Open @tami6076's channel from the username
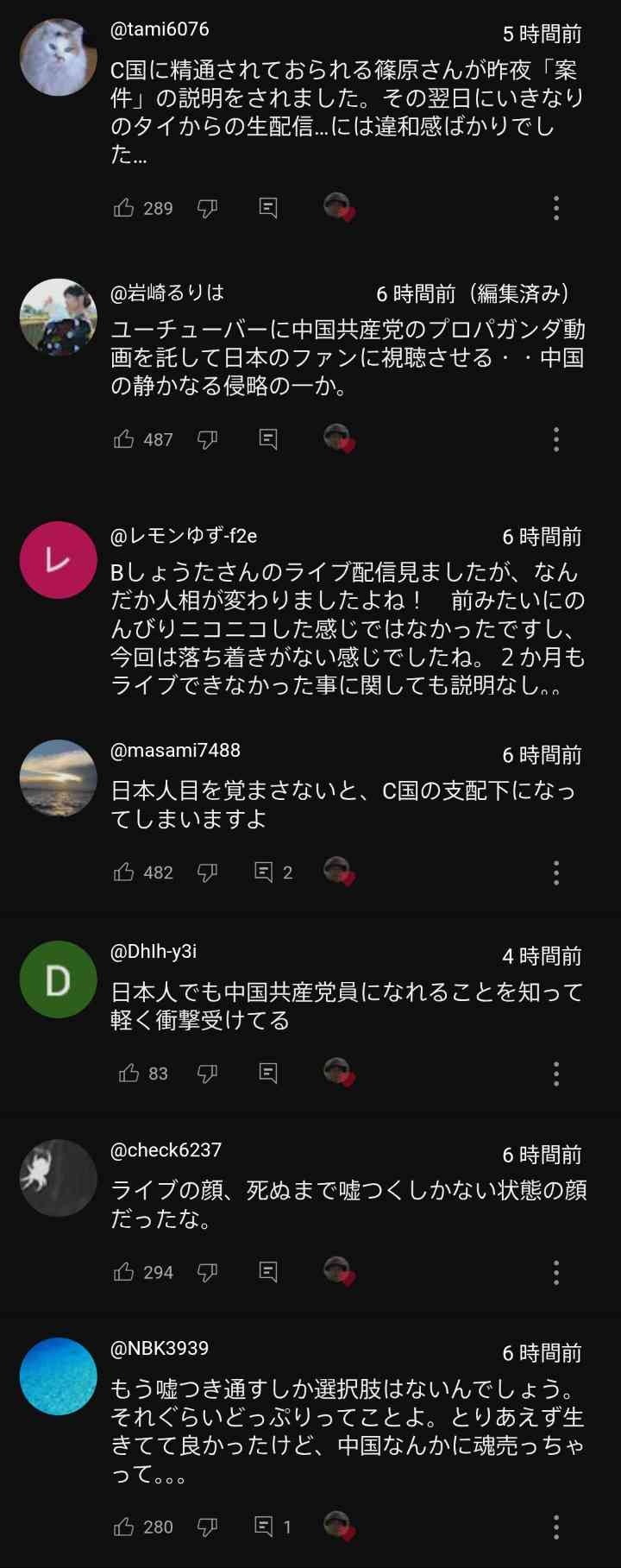The height and width of the screenshot is (1568, 621). coord(160,29)
